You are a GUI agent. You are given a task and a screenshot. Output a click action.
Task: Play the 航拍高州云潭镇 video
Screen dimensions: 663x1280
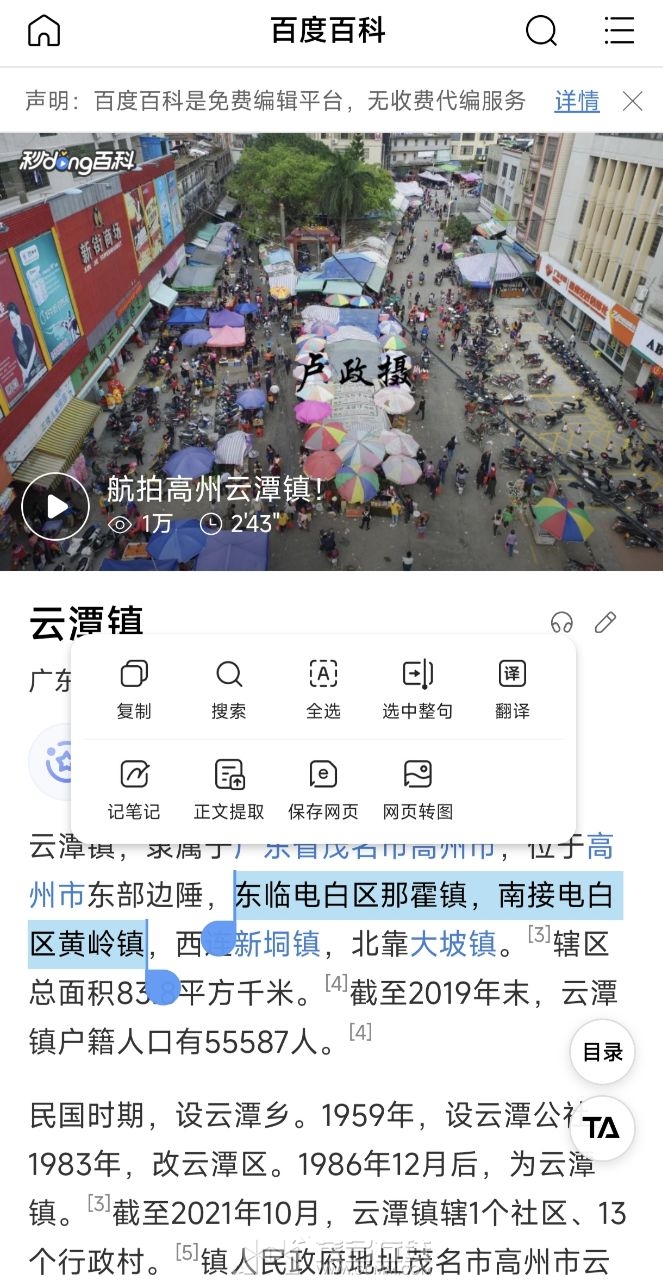tap(56, 506)
